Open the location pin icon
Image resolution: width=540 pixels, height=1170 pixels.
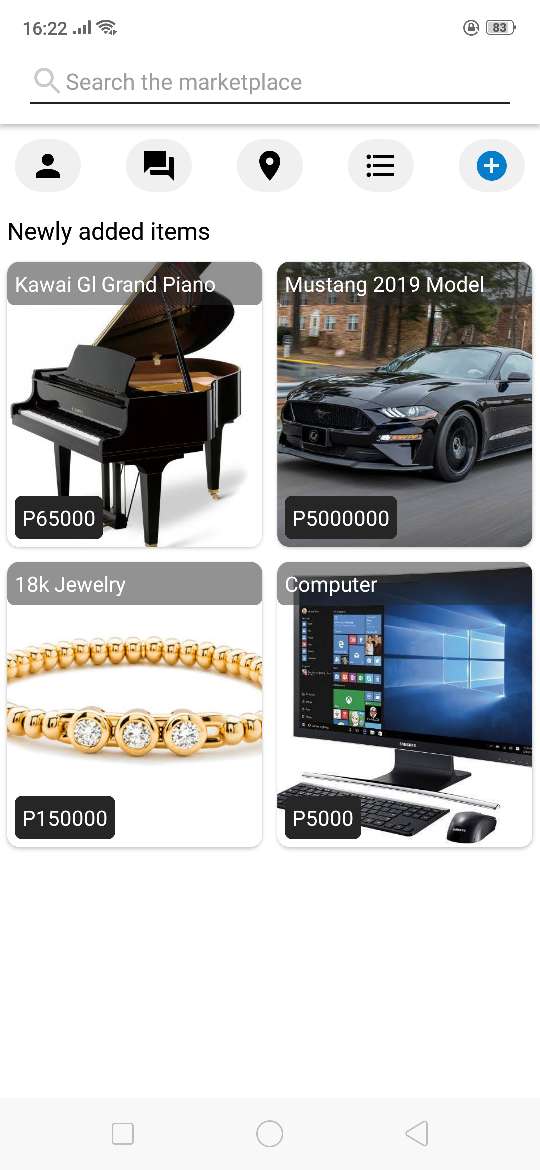(x=269, y=165)
